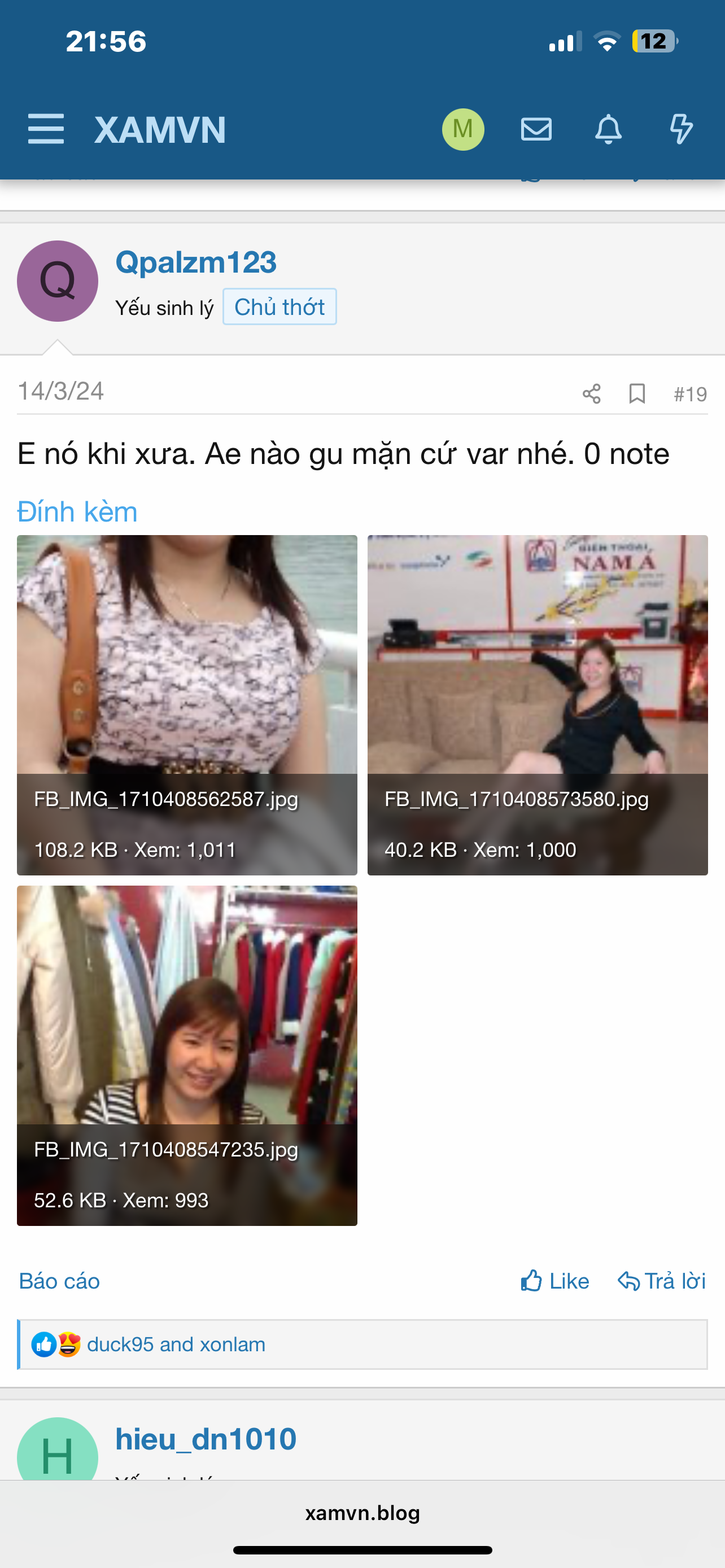Screen dimensions: 725x1568
Task: Open attachment FB_IMG_1710408573580.jpg
Action: [538, 704]
